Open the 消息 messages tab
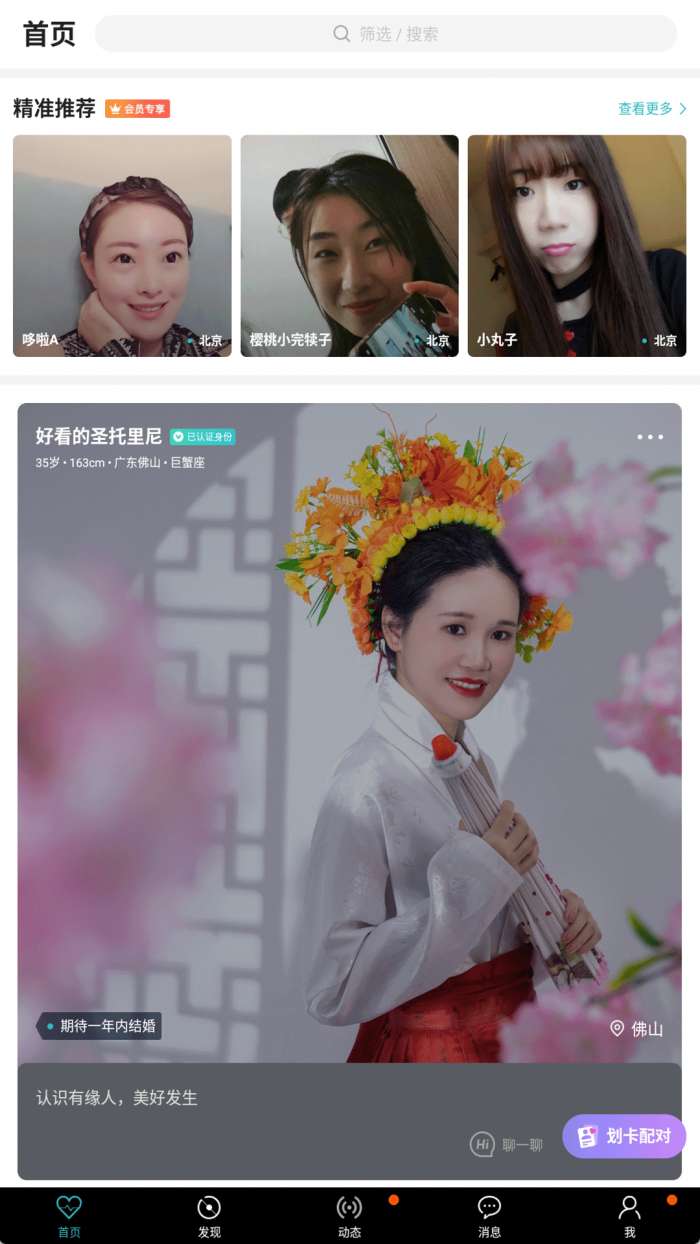Image resolution: width=700 pixels, height=1244 pixels. [x=489, y=1216]
